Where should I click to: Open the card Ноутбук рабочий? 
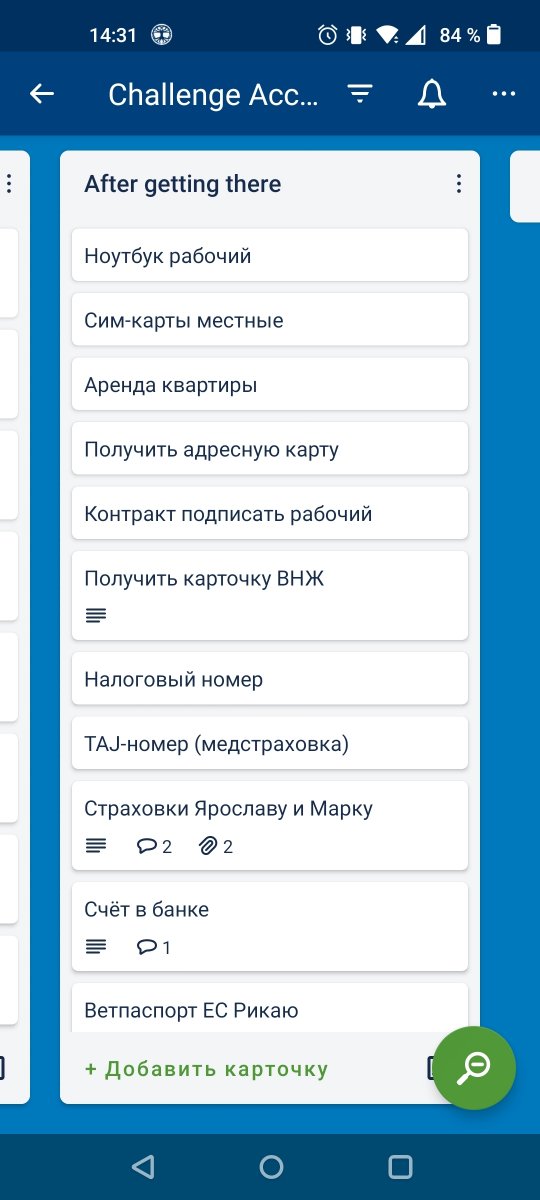click(x=270, y=255)
